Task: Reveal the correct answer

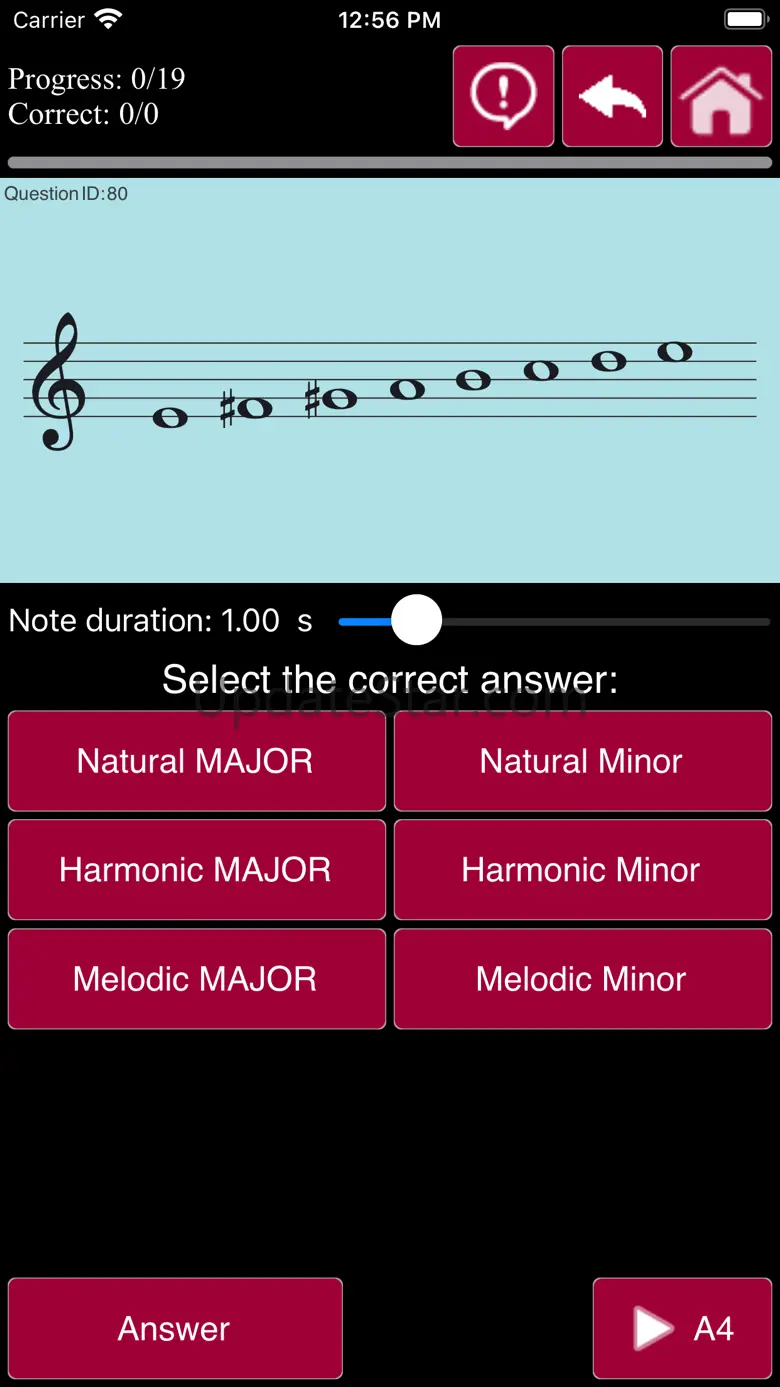Action: click(x=175, y=1328)
